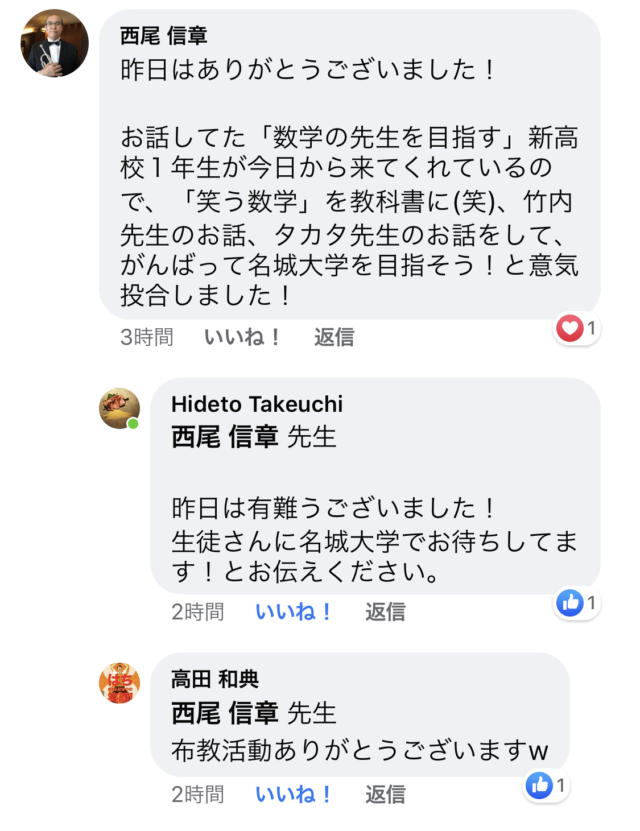View the heart reaction on 西尾 信章's comment

[x=577, y=328]
